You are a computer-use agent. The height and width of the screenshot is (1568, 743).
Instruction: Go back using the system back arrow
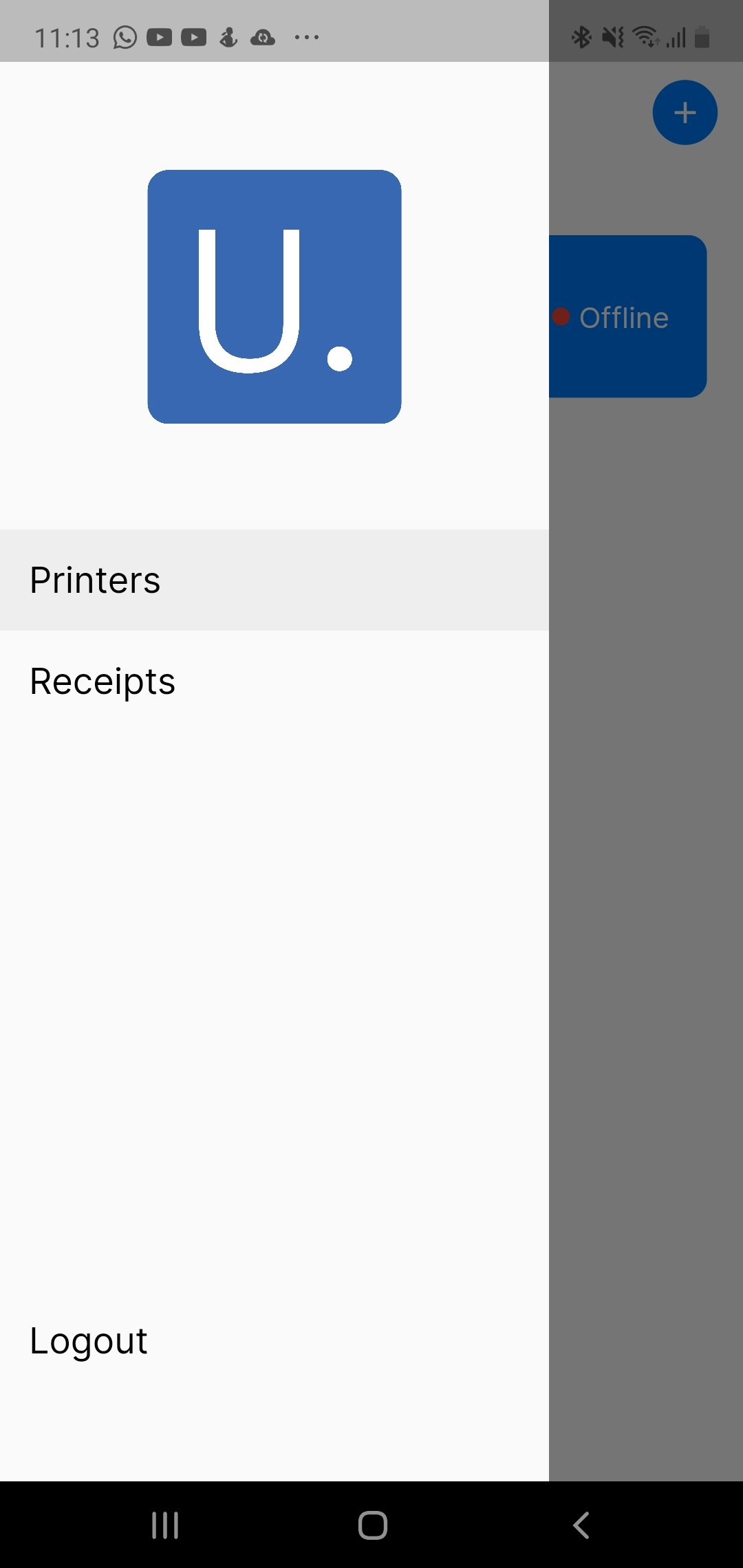pos(581,1525)
